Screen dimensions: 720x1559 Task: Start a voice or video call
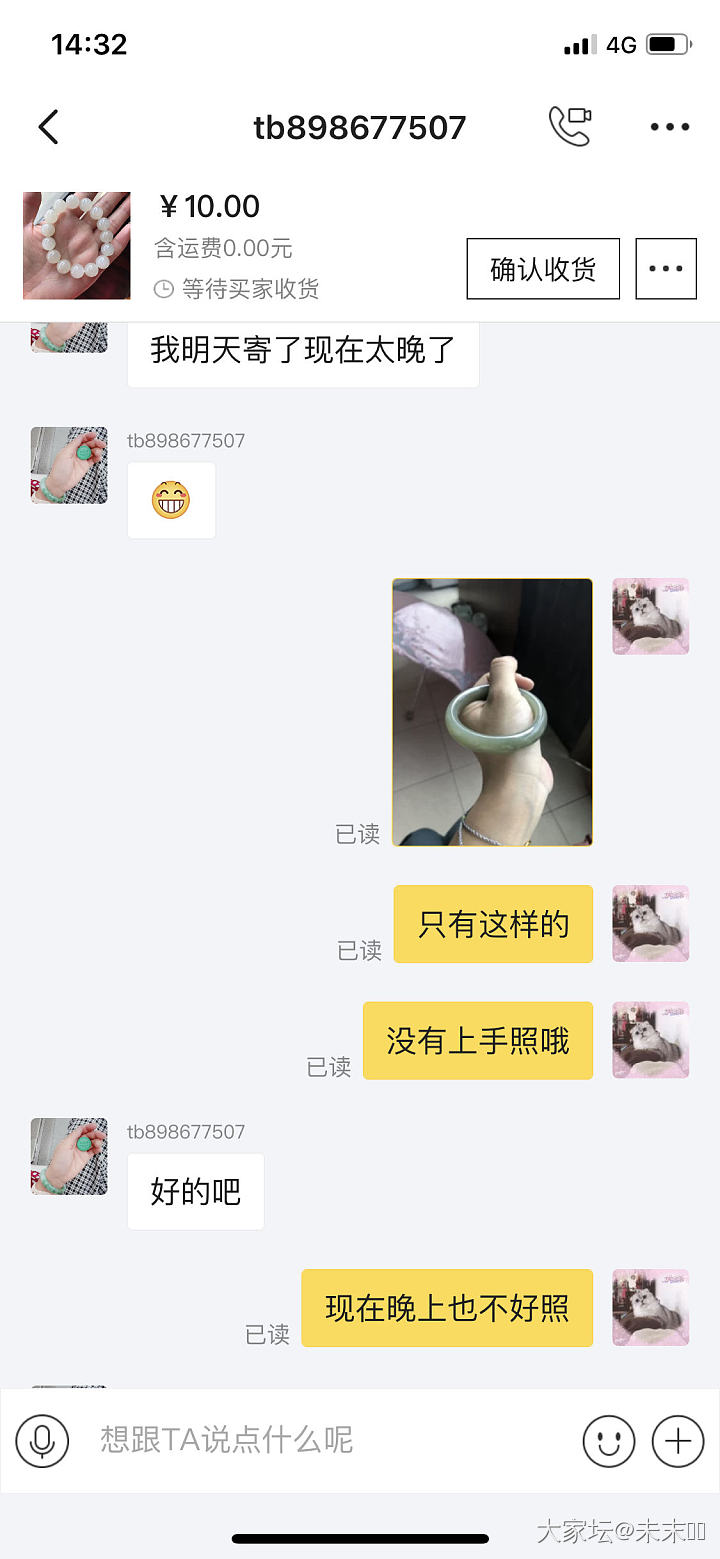pos(570,127)
